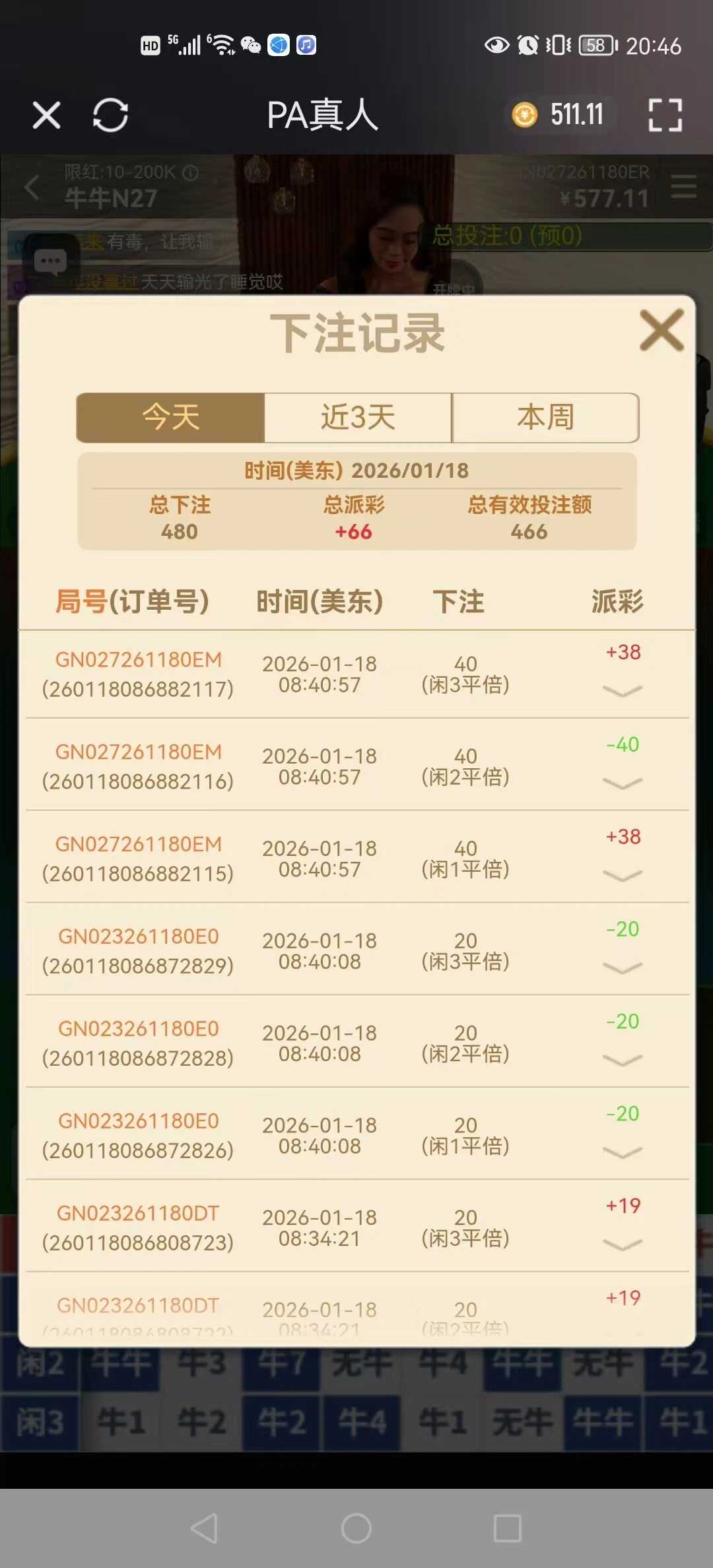The image size is (713, 1568).
Task: Switch to the 本周 tab
Action: (x=545, y=418)
